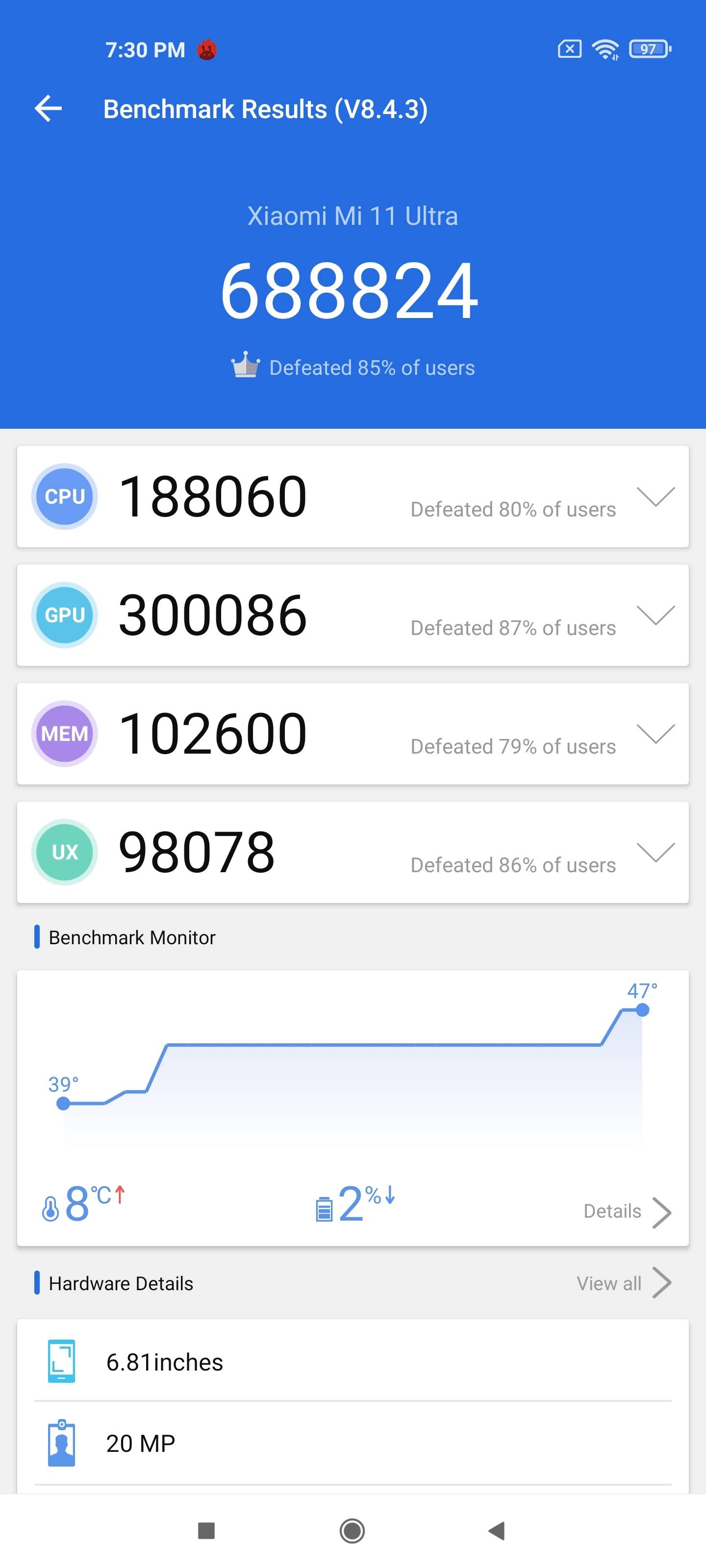Expand the MEM score section
706x1568 pixels.
[656, 734]
